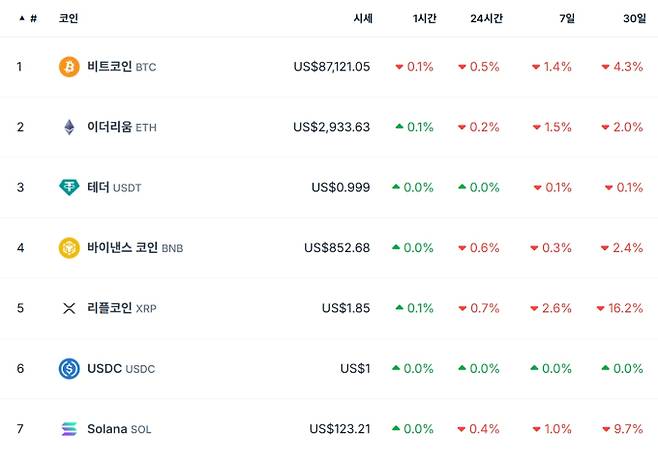Sort by the 24시간 change column
Viewport: 658px width, 459px height.
click(486, 18)
